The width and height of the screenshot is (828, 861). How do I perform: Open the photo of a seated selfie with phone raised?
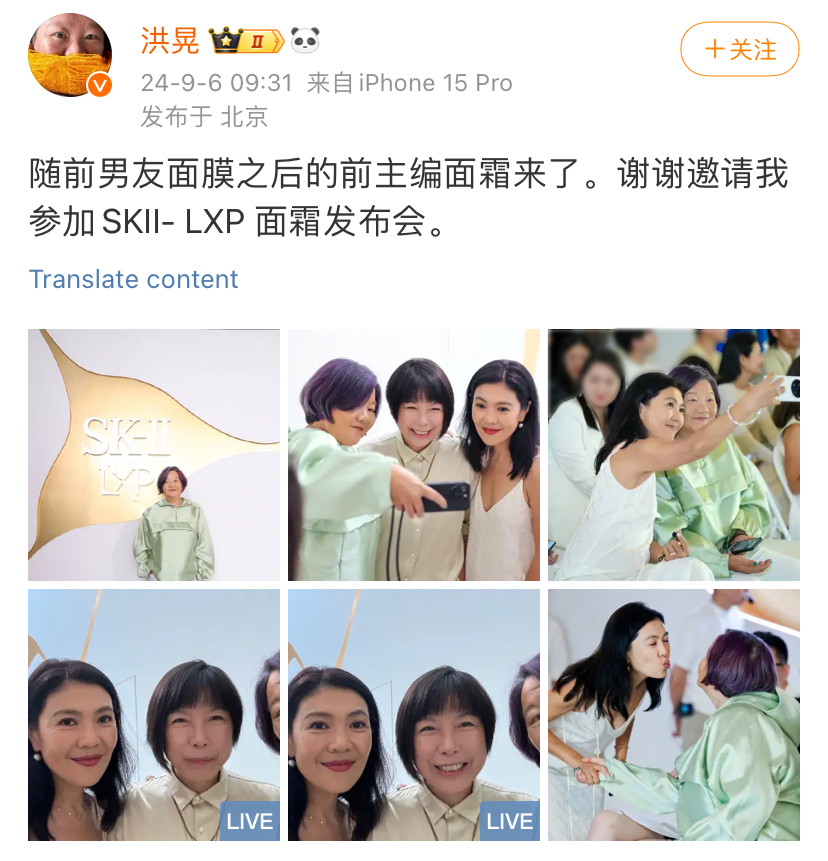pos(673,455)
